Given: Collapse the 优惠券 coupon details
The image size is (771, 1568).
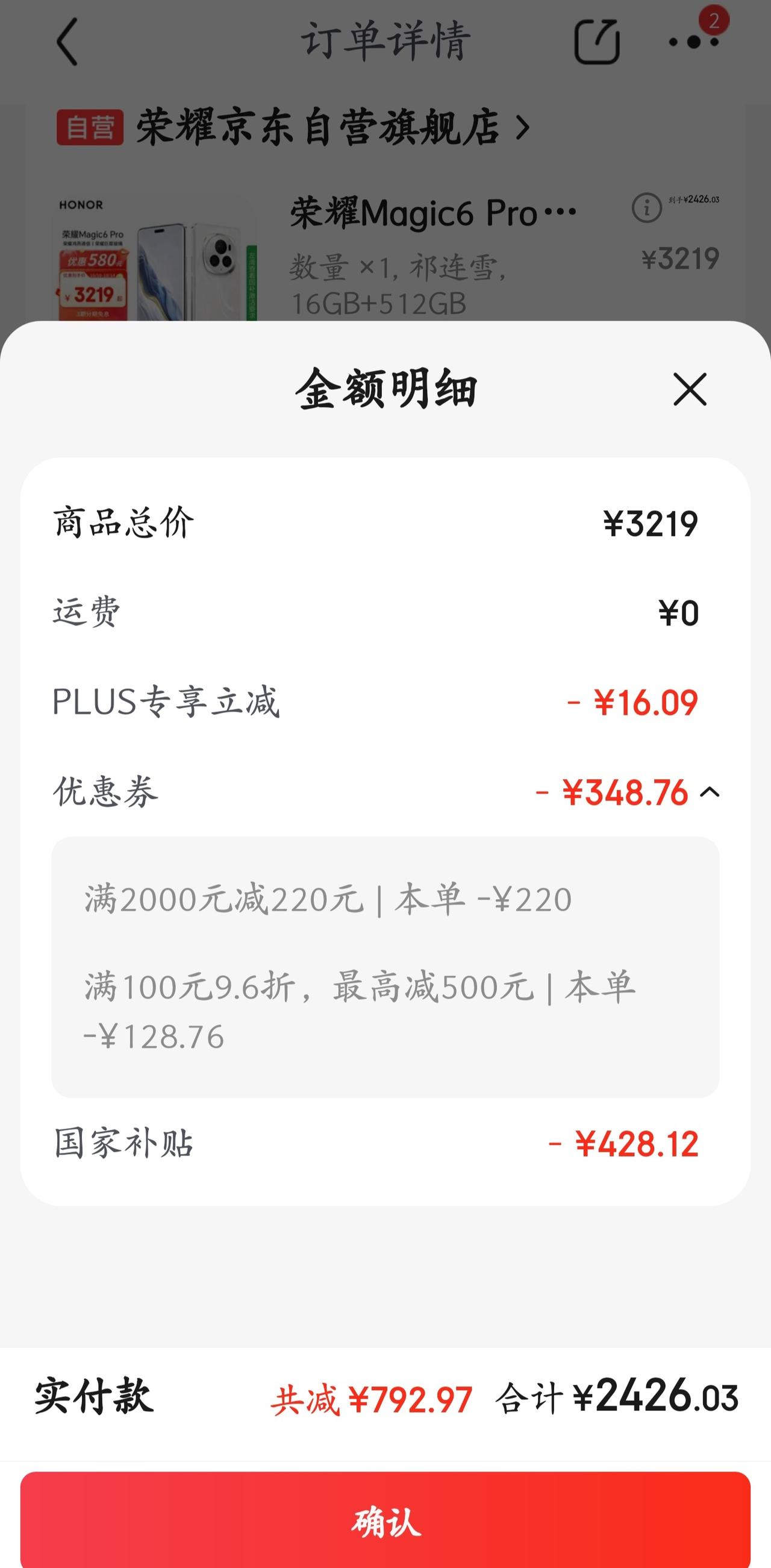Looking at the screenshot, I should pos(710,792).
